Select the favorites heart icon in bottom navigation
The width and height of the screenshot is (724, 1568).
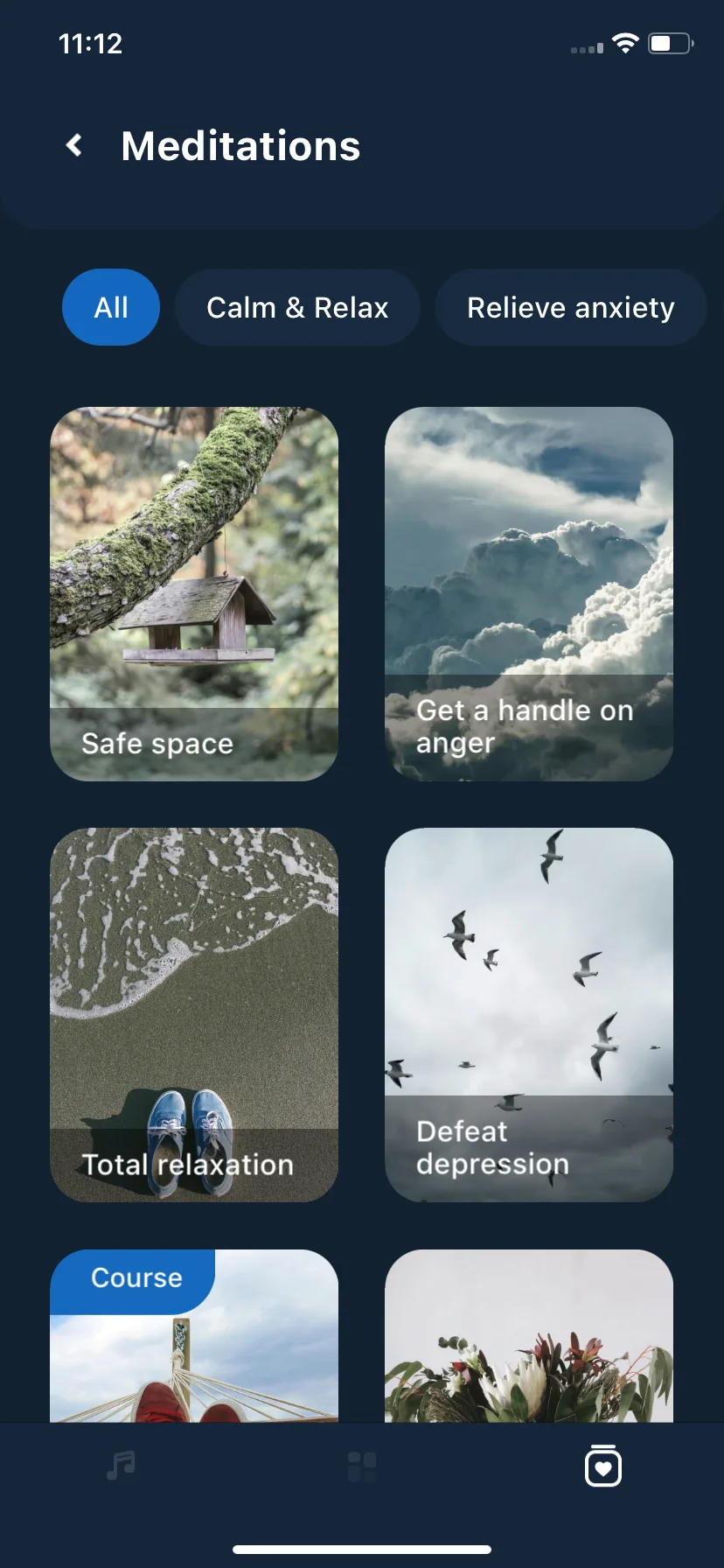(x=602, y=1466)
